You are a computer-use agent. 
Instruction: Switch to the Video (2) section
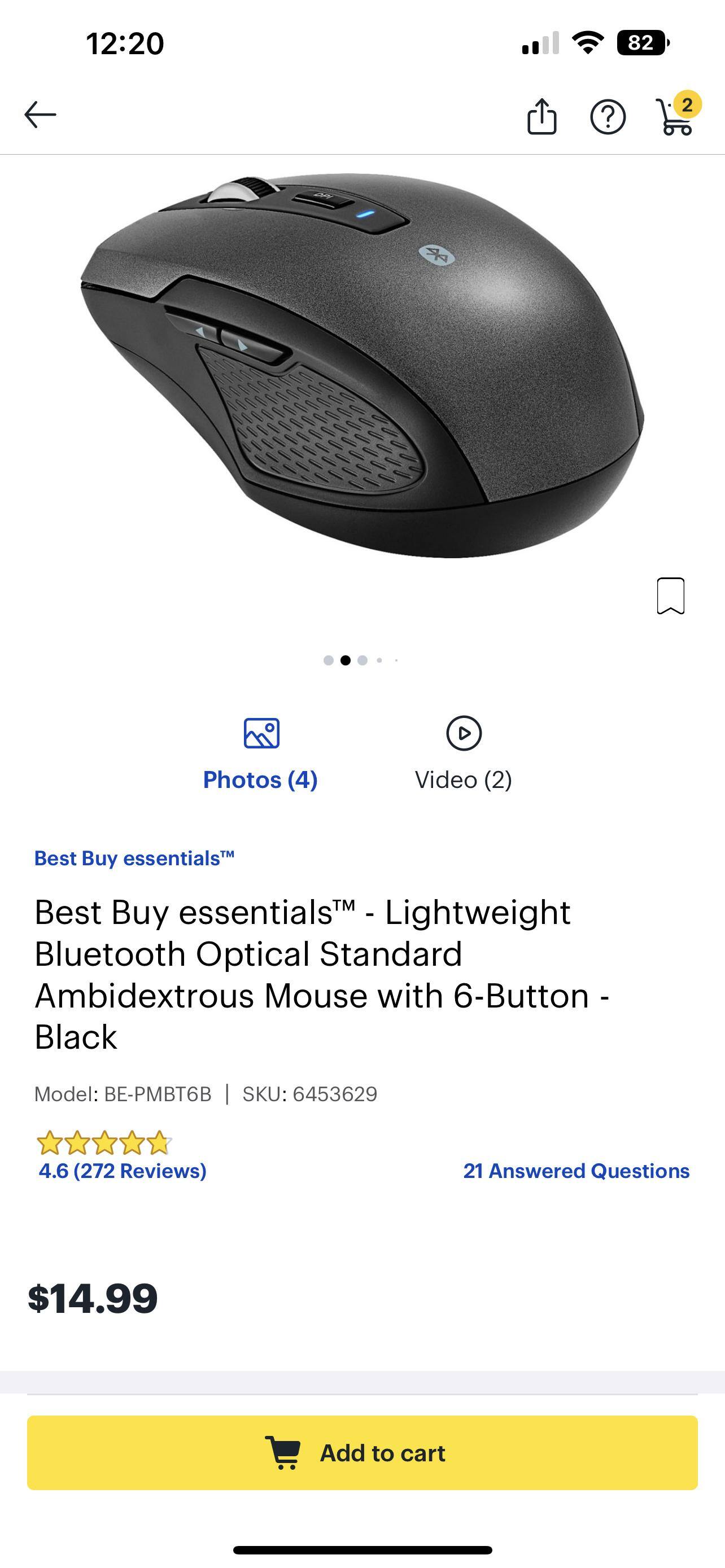[x=463, y=779]
